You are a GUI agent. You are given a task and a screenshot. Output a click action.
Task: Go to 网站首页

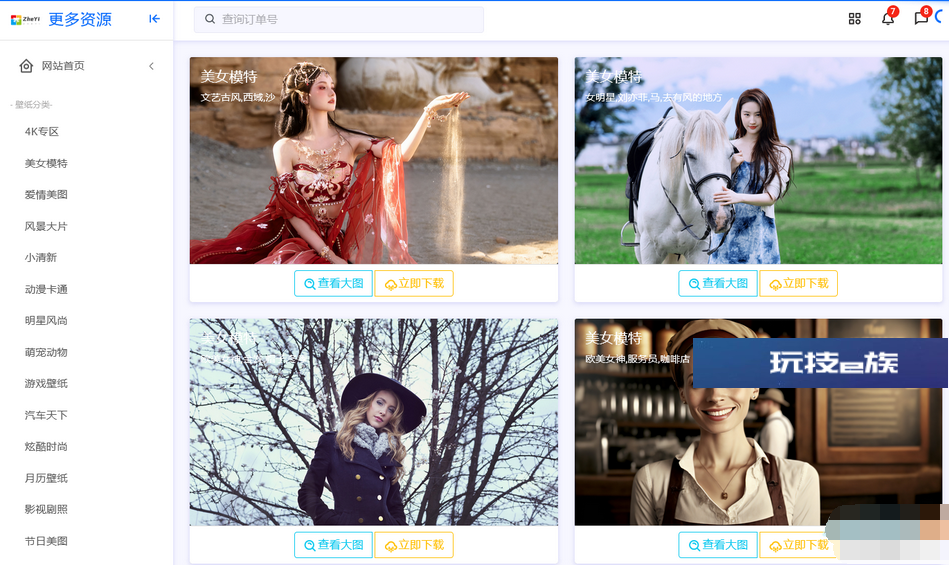coord(62,66)
